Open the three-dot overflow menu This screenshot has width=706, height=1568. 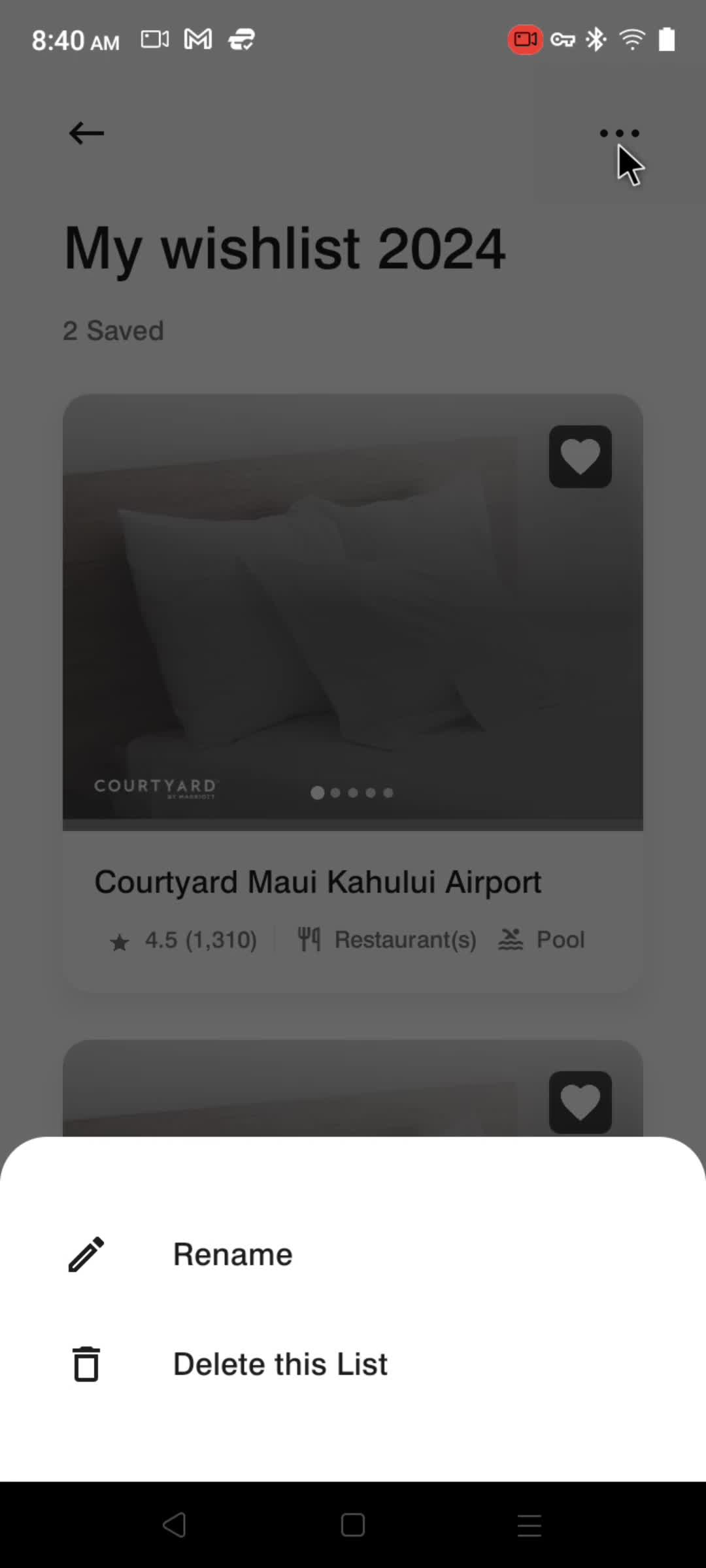[x=619, y=133]
